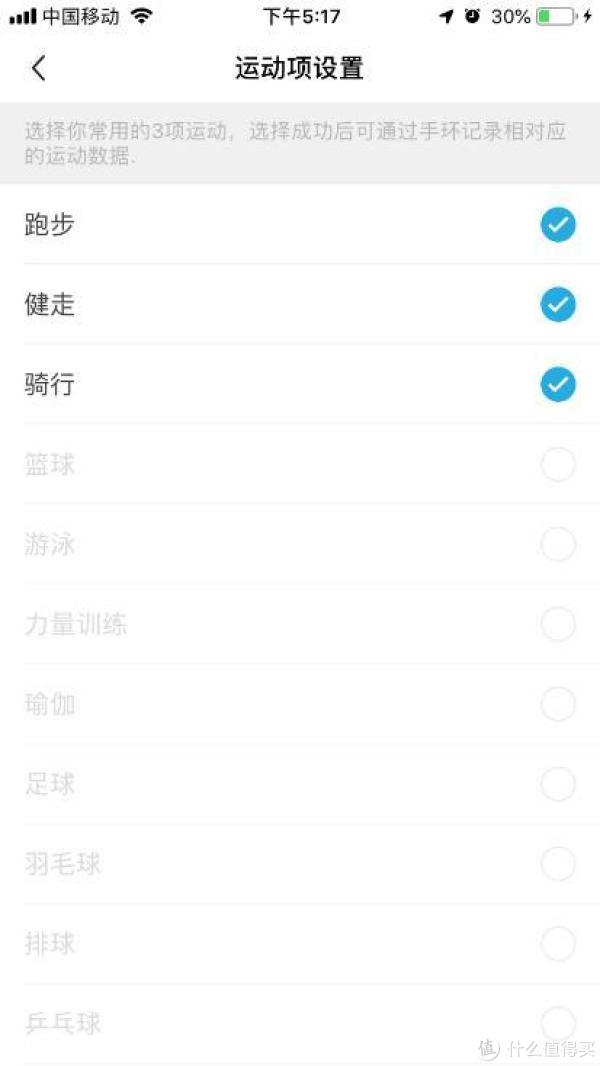Check the 排球 option

[x=558, y=944]
